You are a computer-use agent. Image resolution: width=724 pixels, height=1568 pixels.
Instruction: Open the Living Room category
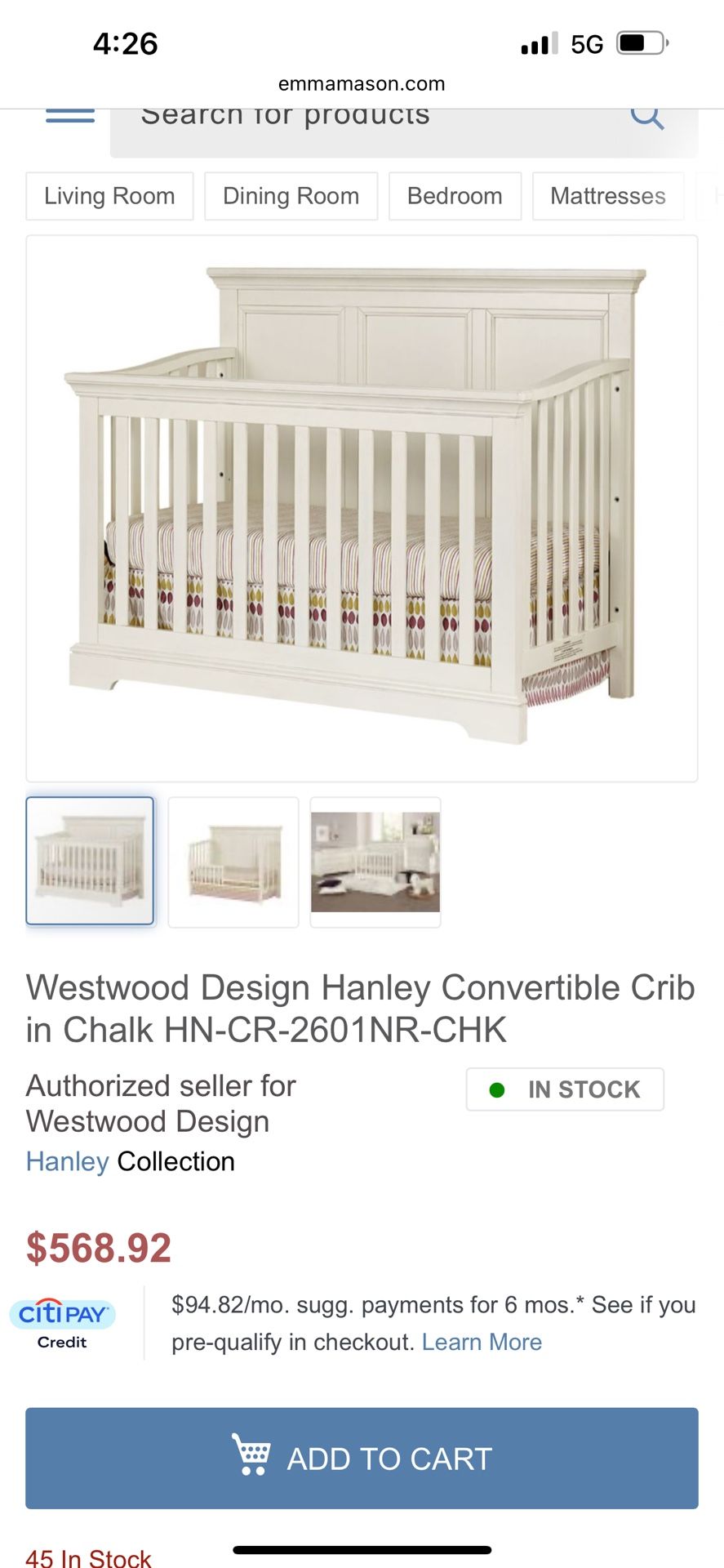pyautogui.click(x=109, y=196)
